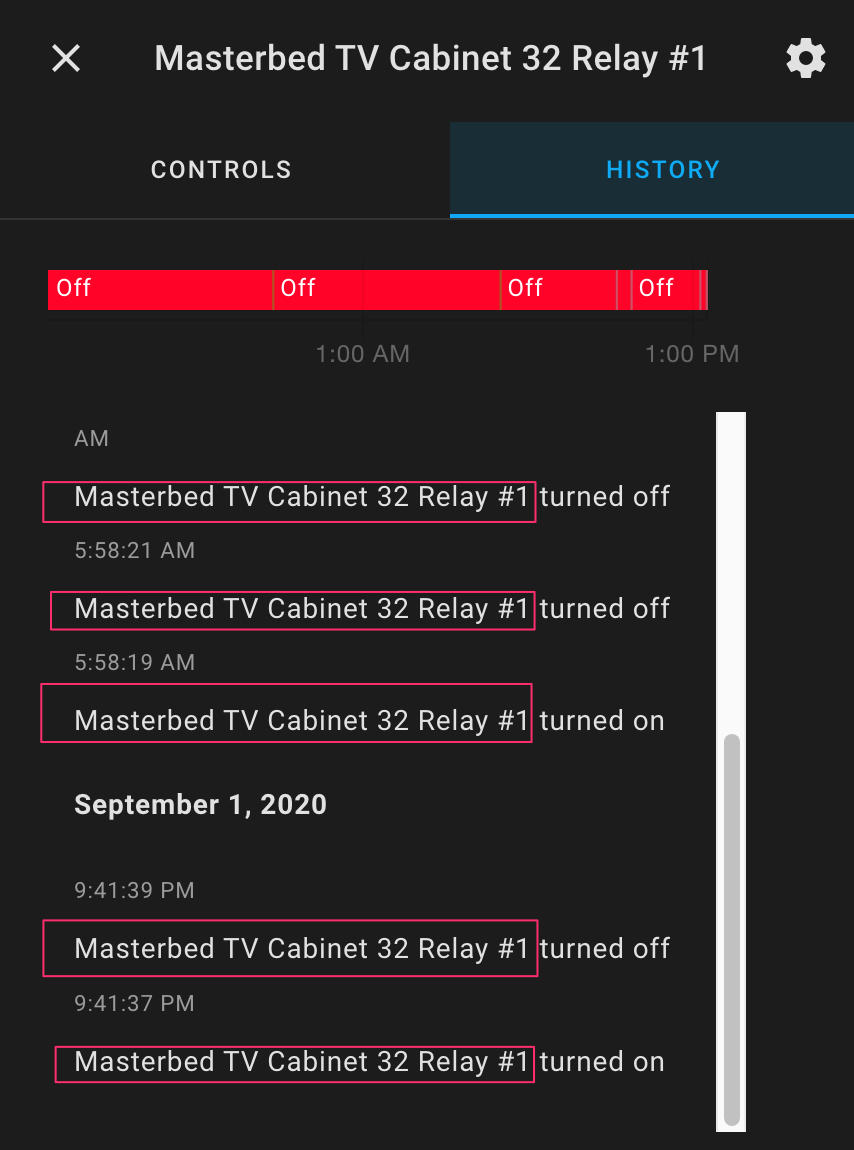This screenshot has height=1150, width=854.
Task: Switch to the Controls tab
Action: coord(221,170)
